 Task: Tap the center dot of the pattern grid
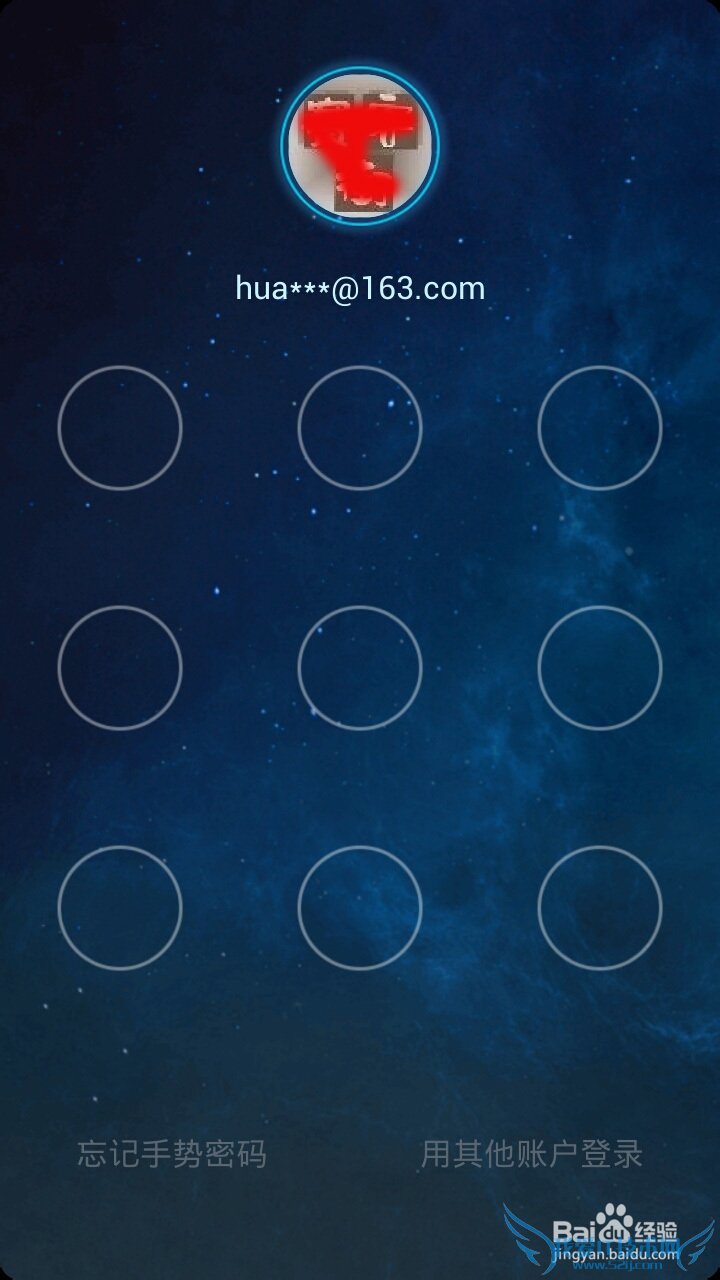pos(360,668)
